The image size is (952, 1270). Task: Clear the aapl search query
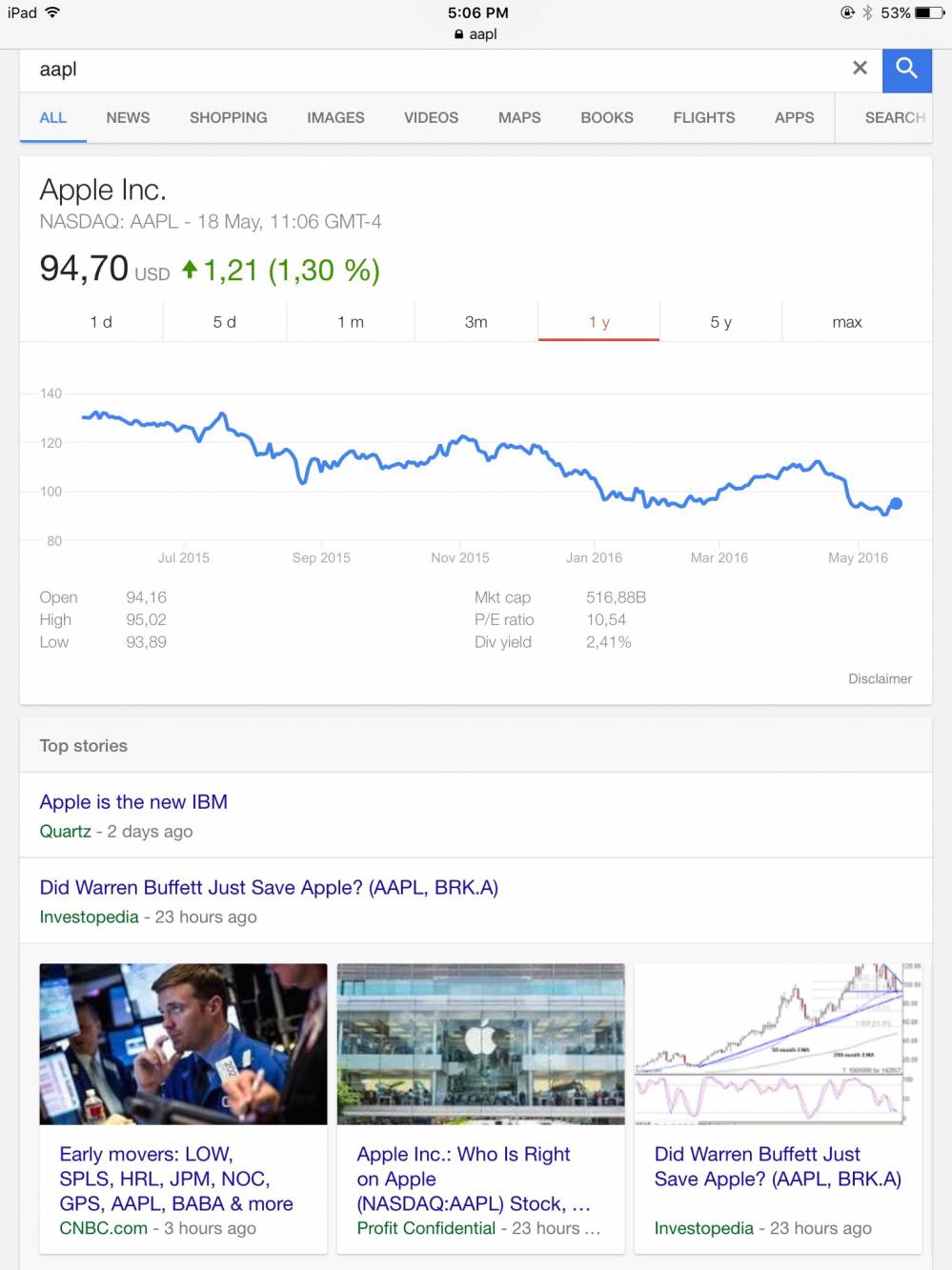tap(860, 69)
